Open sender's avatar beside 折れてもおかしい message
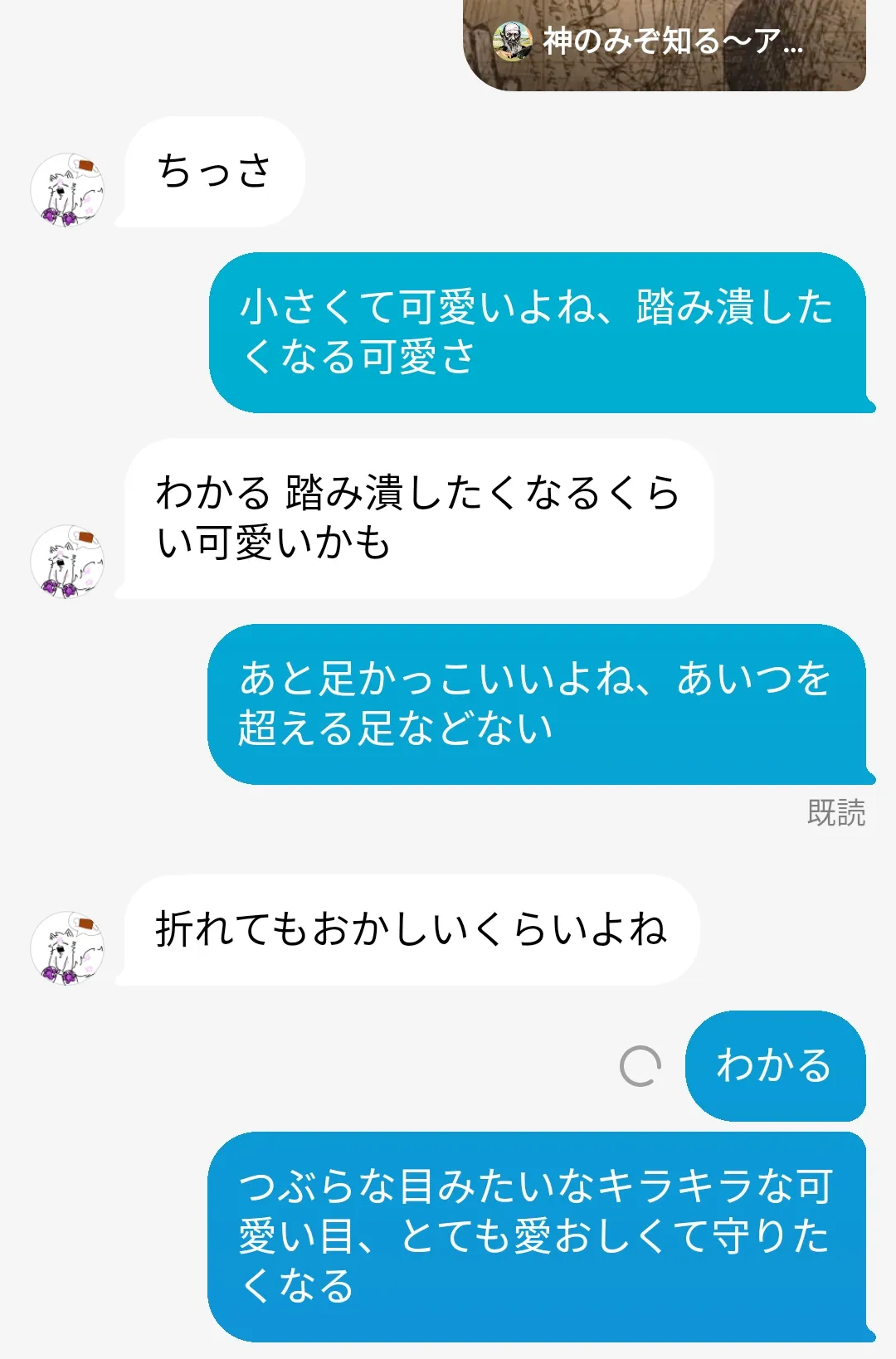896x1359 pixels. coord(67,948)
